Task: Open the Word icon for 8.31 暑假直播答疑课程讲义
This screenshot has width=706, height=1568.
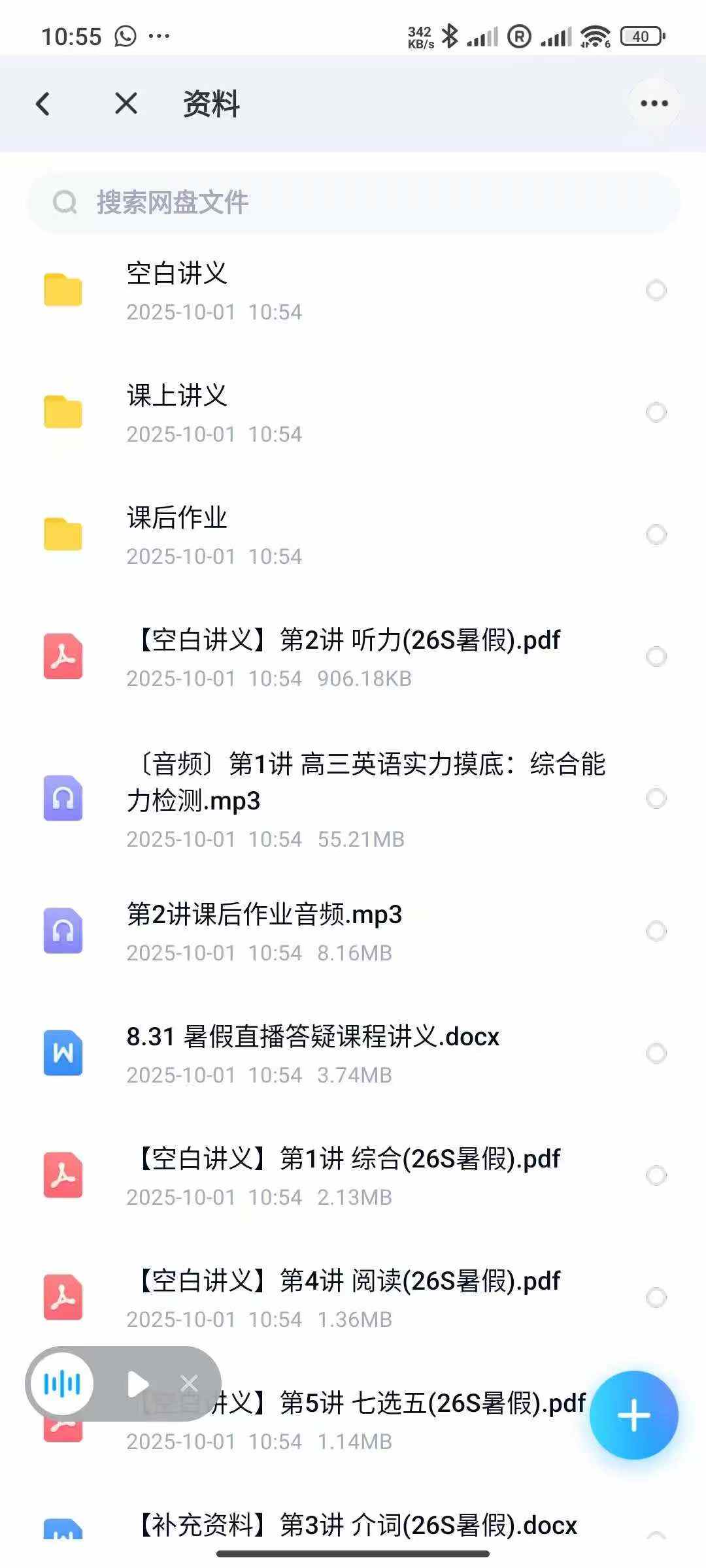Action: tap(62, 1054)
